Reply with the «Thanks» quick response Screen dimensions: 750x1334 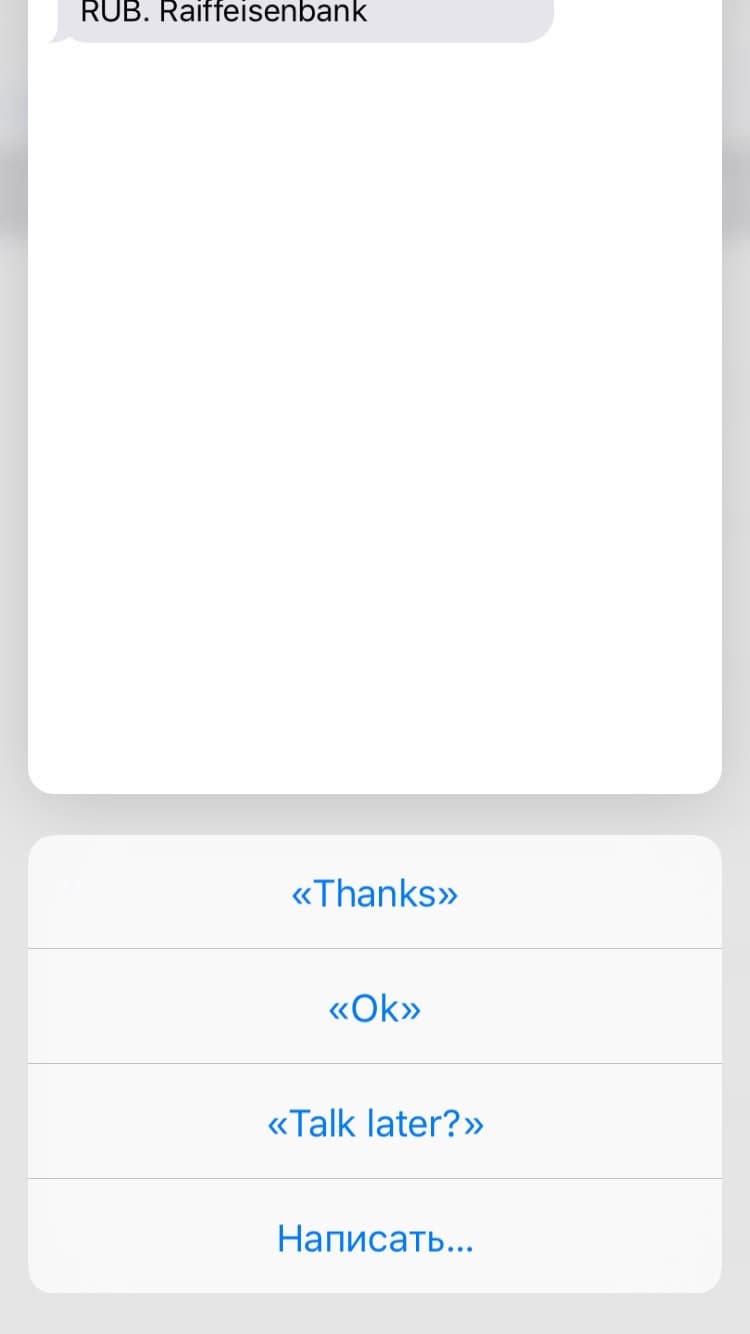(x=375, y=893)
